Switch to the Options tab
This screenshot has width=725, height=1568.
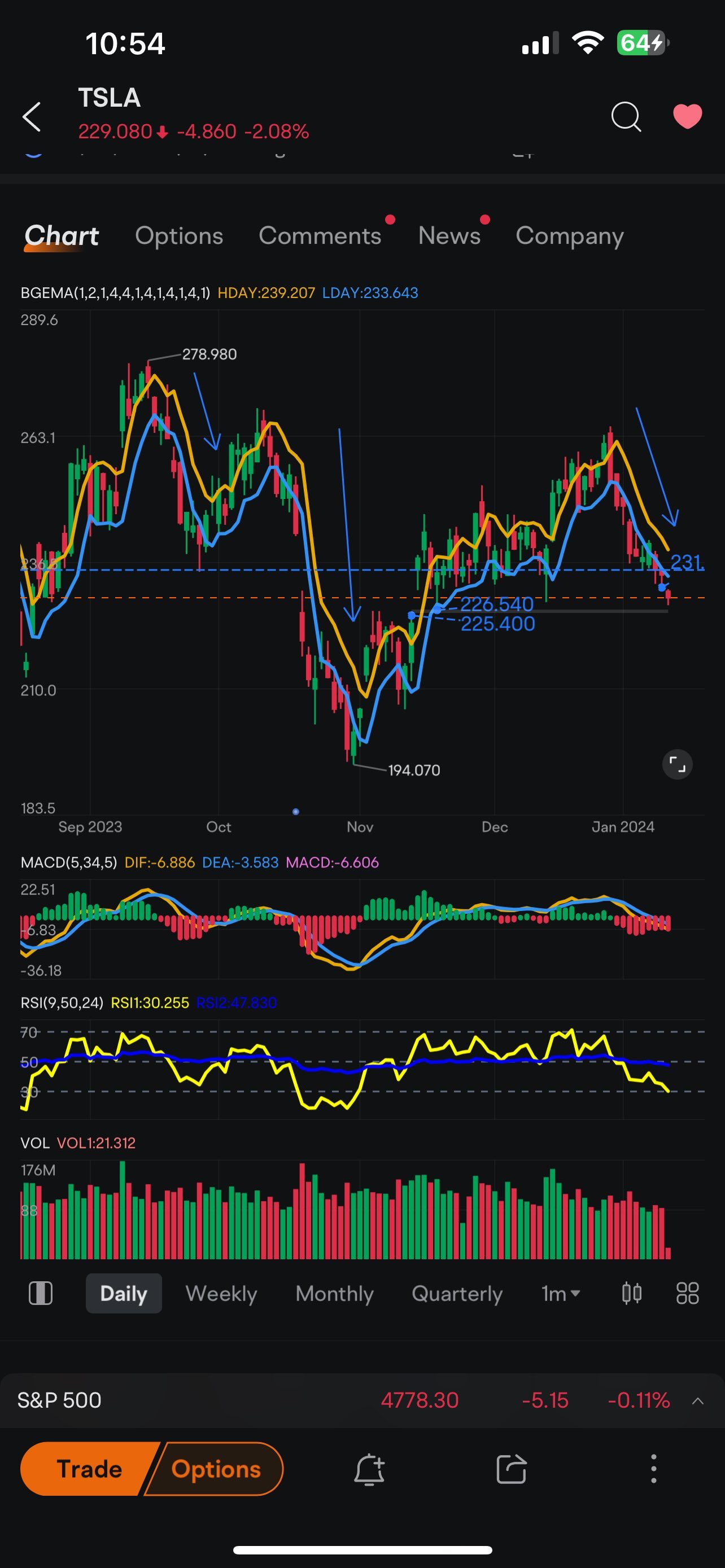(179, 235)
